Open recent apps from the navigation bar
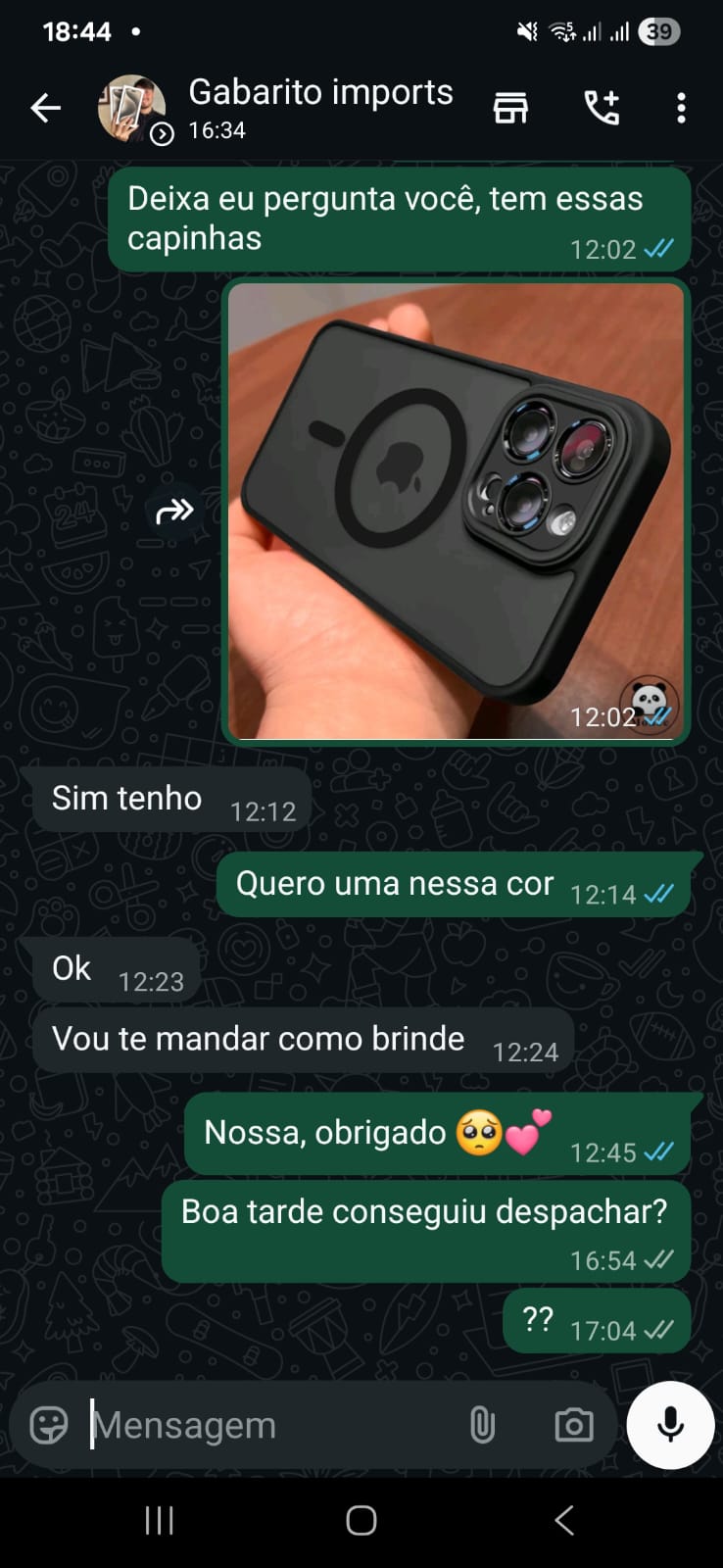The height and width of the screenshot is (1568, 723). coord(159,1520)
